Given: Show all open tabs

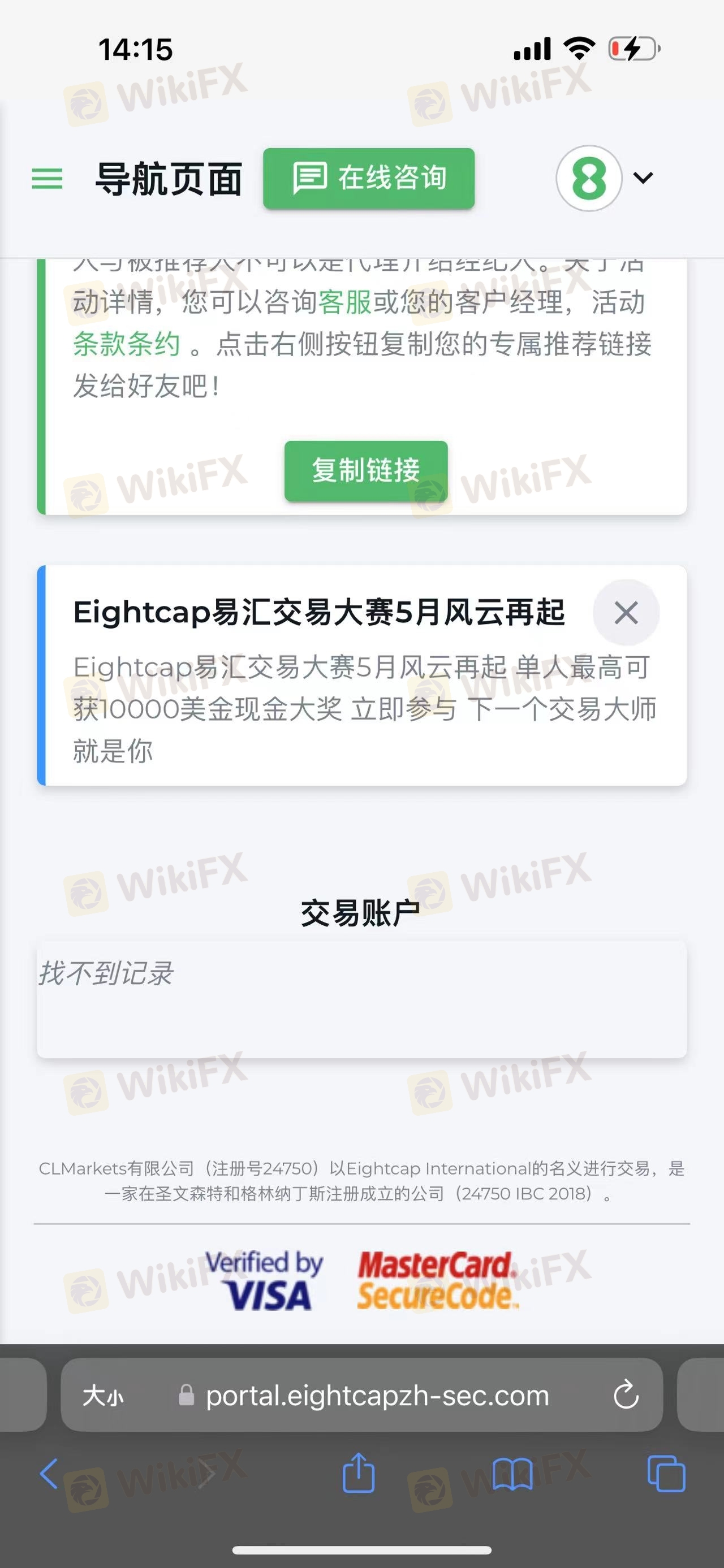Looking at the screenshot, I should [666, 1474].
